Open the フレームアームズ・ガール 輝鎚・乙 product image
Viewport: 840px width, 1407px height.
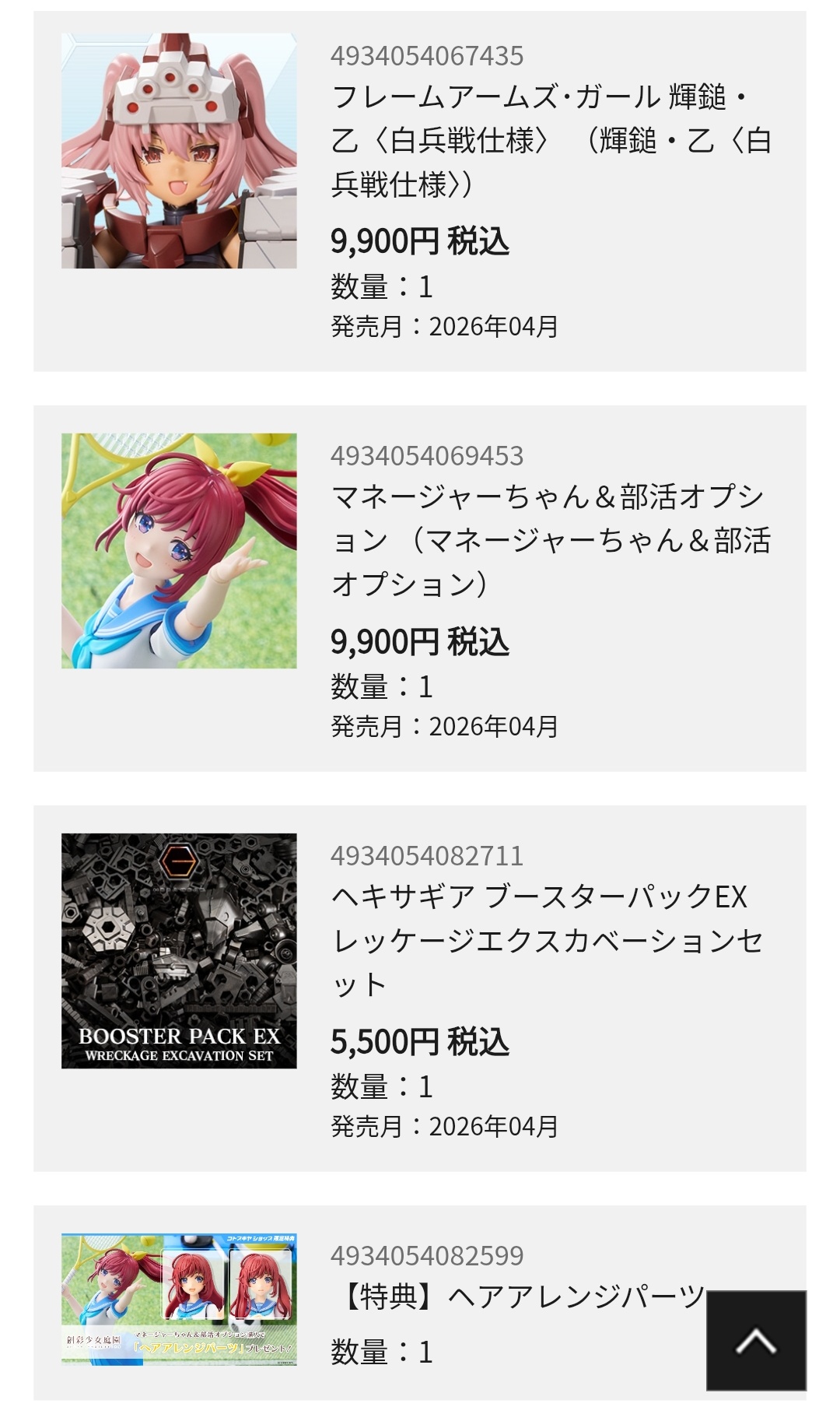coord(179,151)
